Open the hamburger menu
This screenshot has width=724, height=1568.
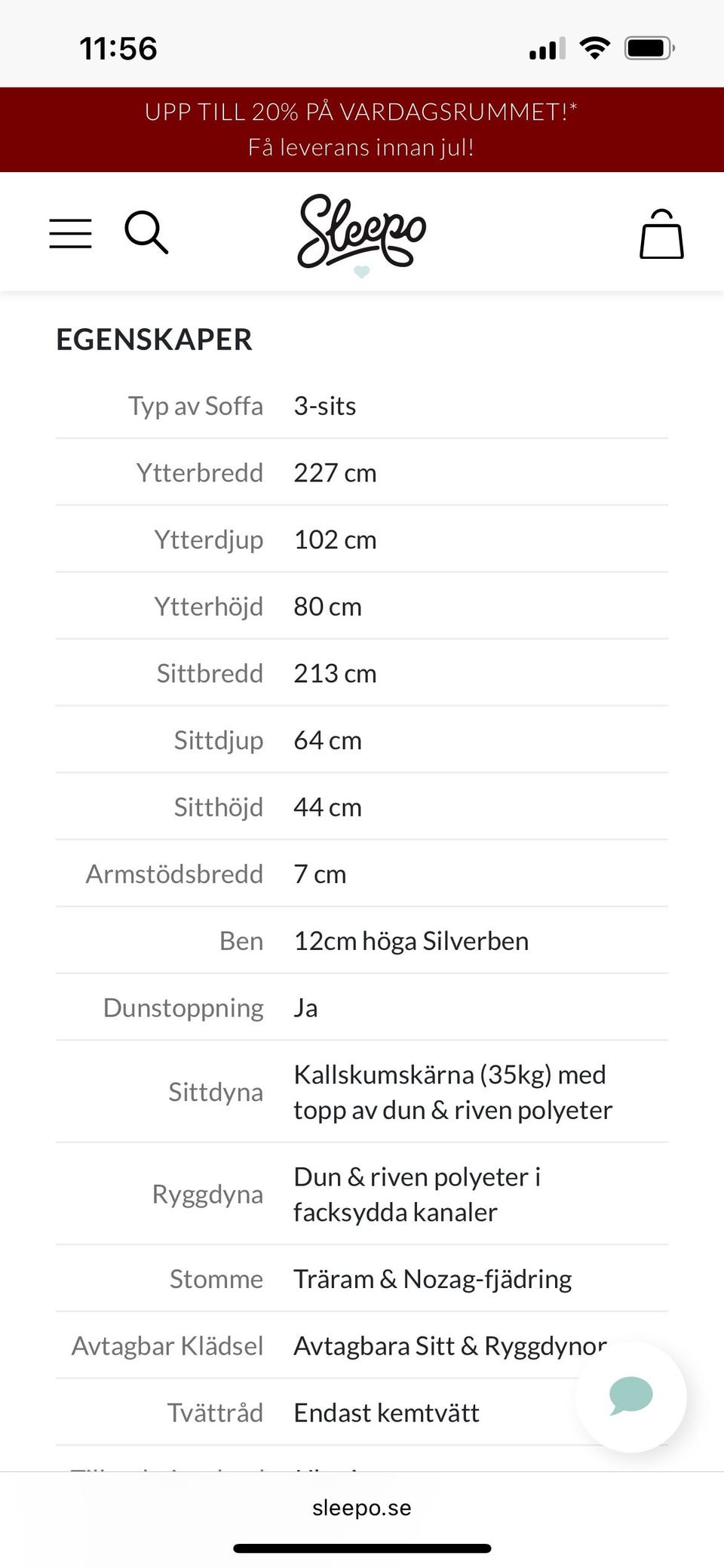pos(70,233)
